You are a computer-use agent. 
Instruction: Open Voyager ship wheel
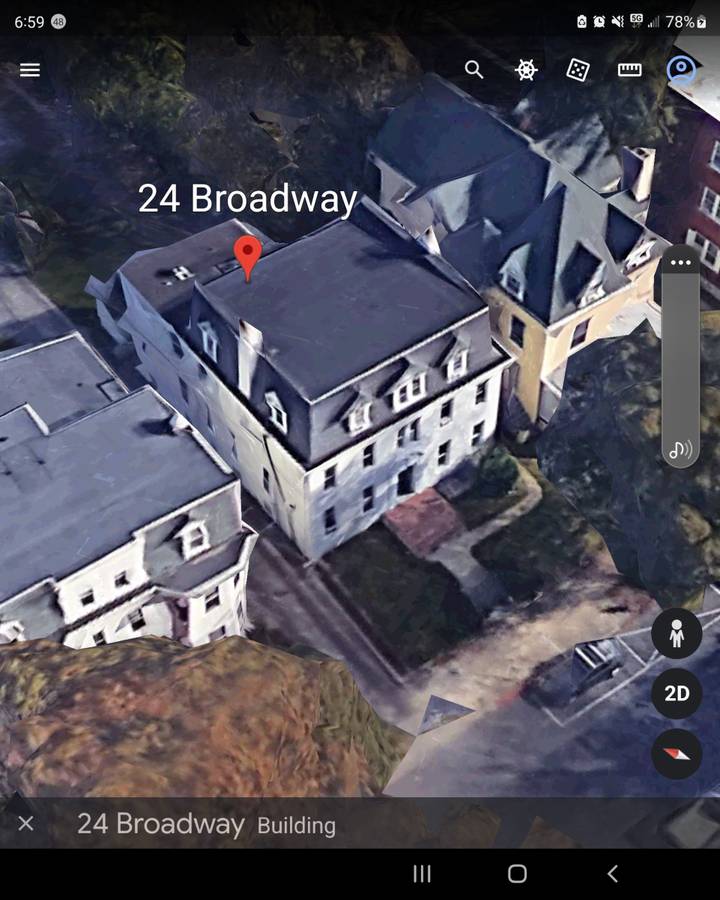[526, 69]
